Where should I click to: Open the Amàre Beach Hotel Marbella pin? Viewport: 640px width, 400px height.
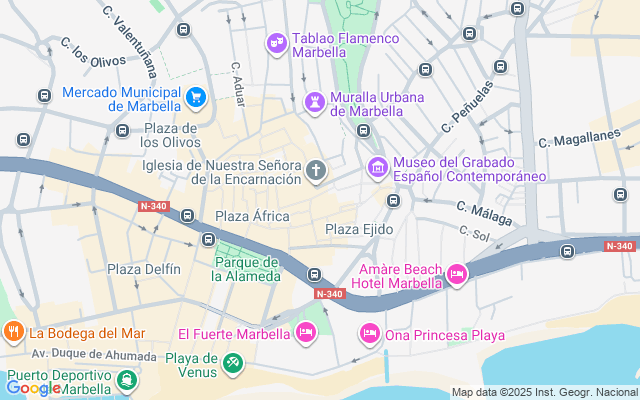(457, 274)
